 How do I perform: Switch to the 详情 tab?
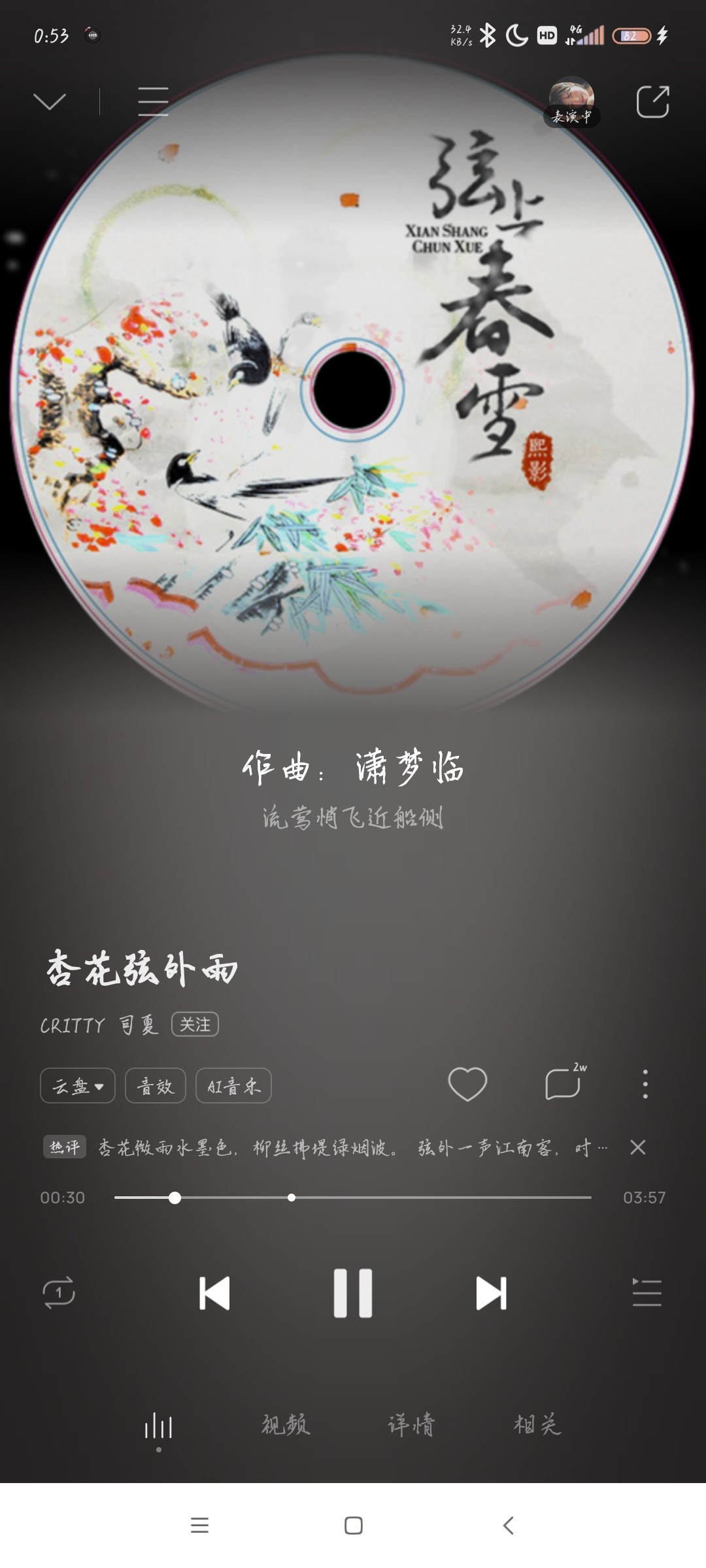(411, 1425)
